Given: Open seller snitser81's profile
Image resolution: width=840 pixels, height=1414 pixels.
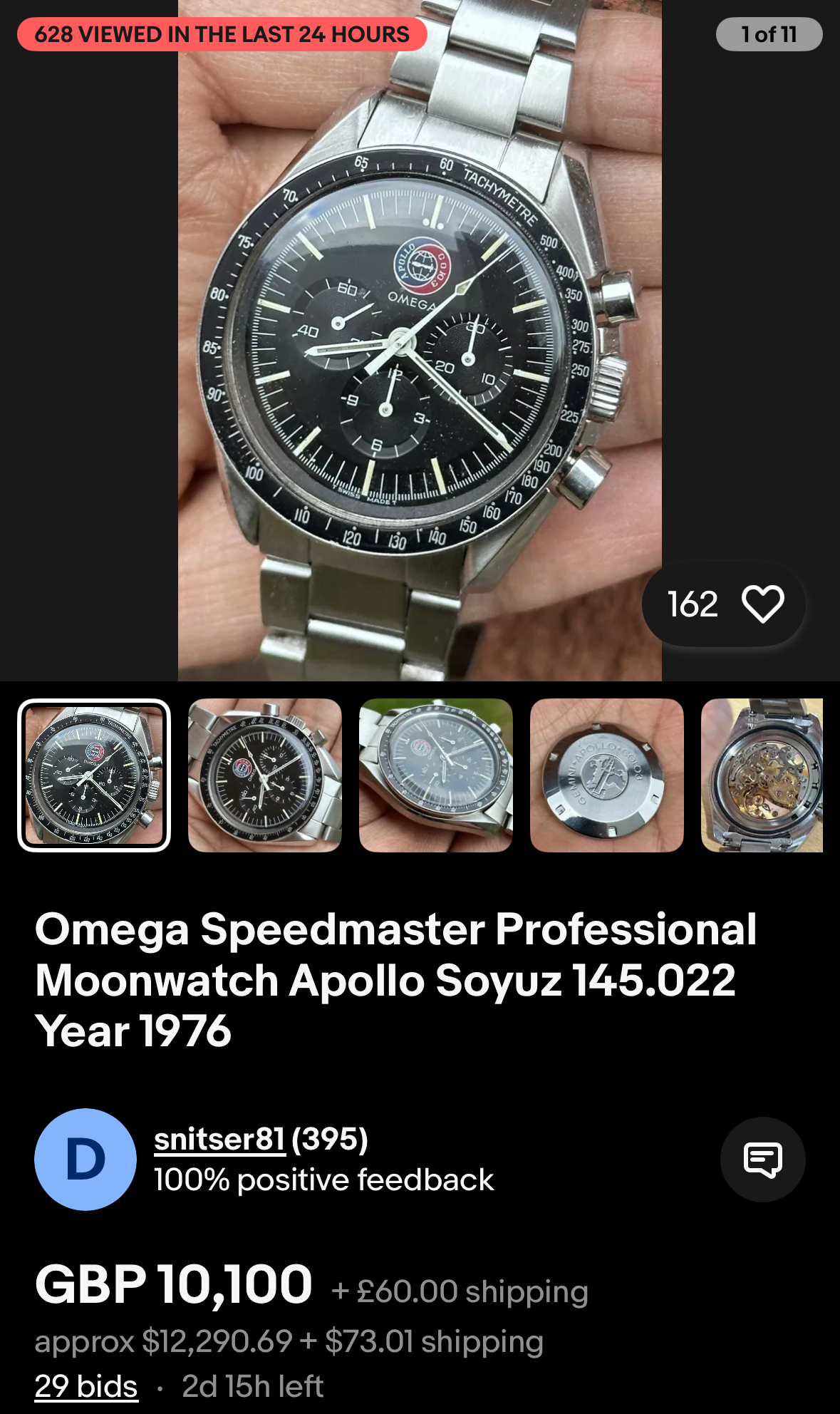Looking at the screenshot, I should click(219, 1139).
